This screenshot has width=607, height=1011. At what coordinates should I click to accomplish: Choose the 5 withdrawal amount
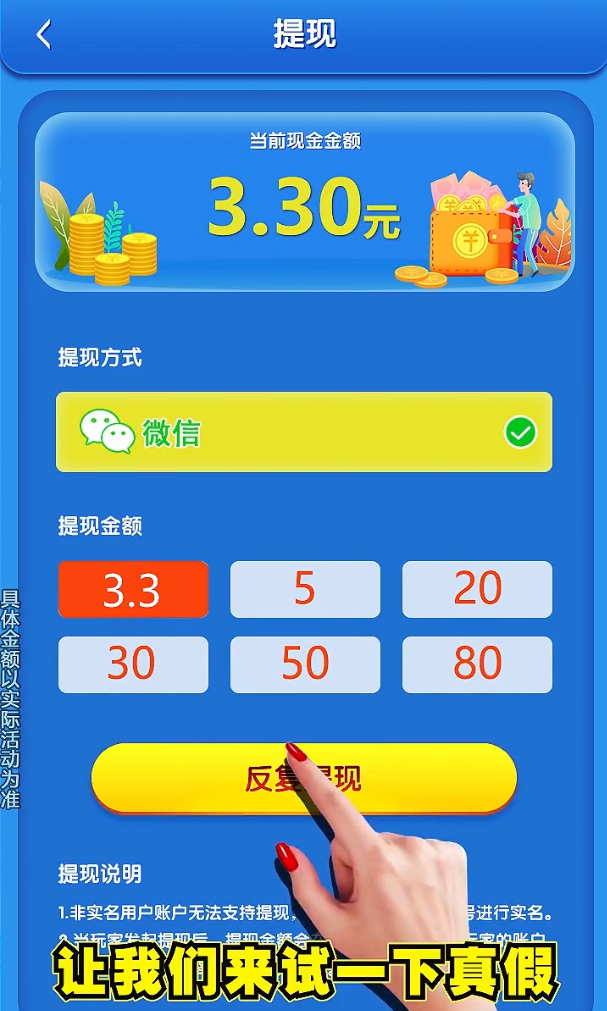coord(305,590)
